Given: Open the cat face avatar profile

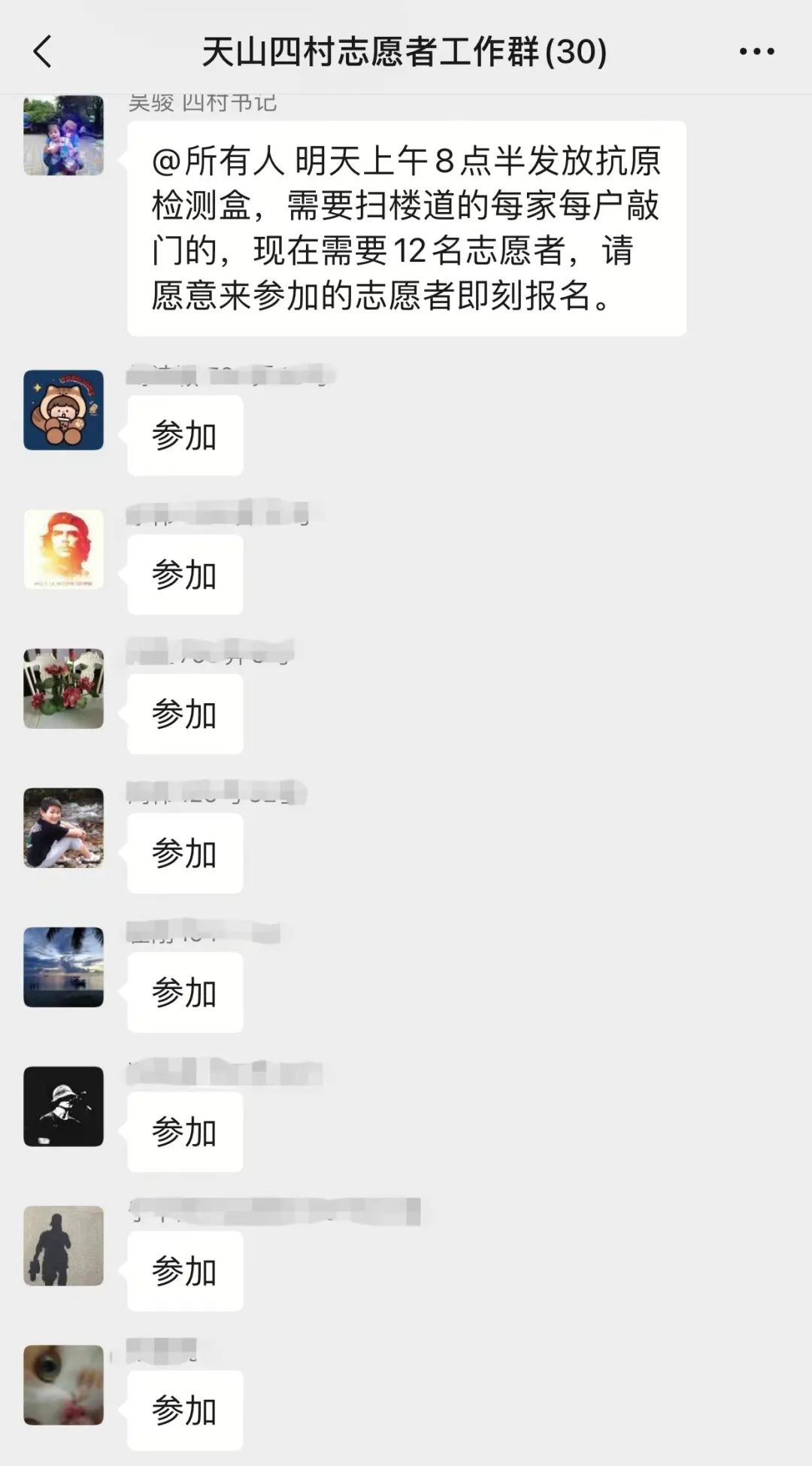Looking at the screenshot, I should pyautogui.click(x=63, y=1385).
